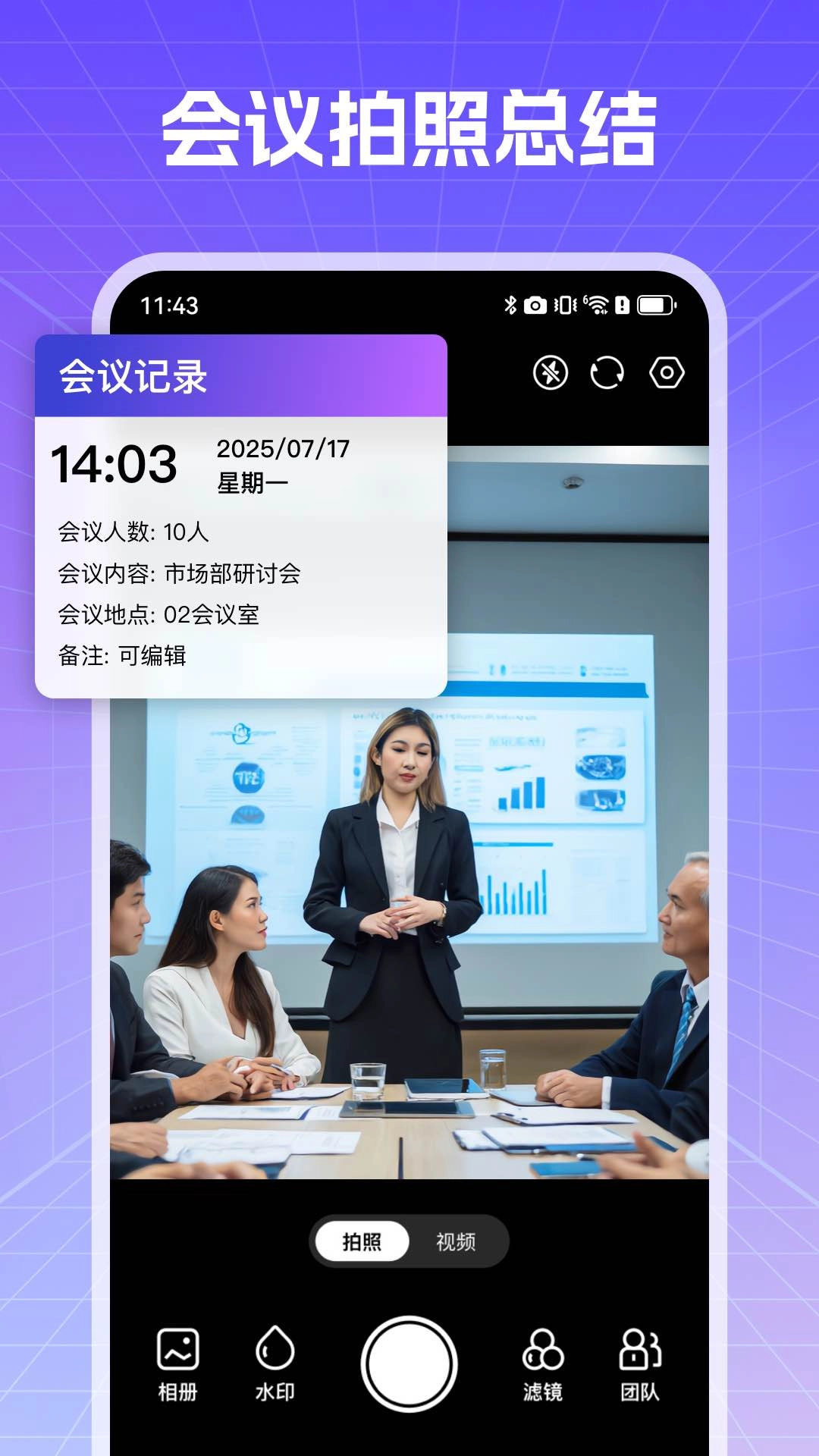The height and width of the screenshot is (1456, 819).
Task: Open camera settings via hexagon icon
Action: (667, 372)
